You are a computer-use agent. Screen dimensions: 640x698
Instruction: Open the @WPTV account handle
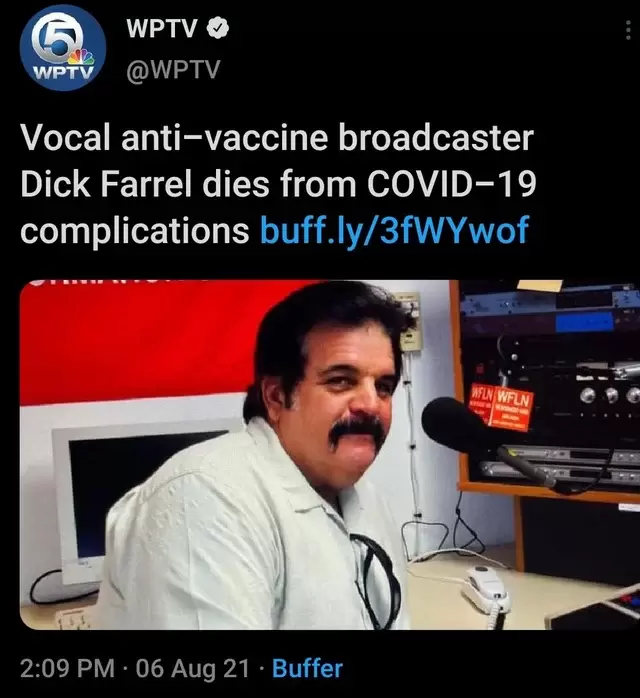[x=172, y=67]
